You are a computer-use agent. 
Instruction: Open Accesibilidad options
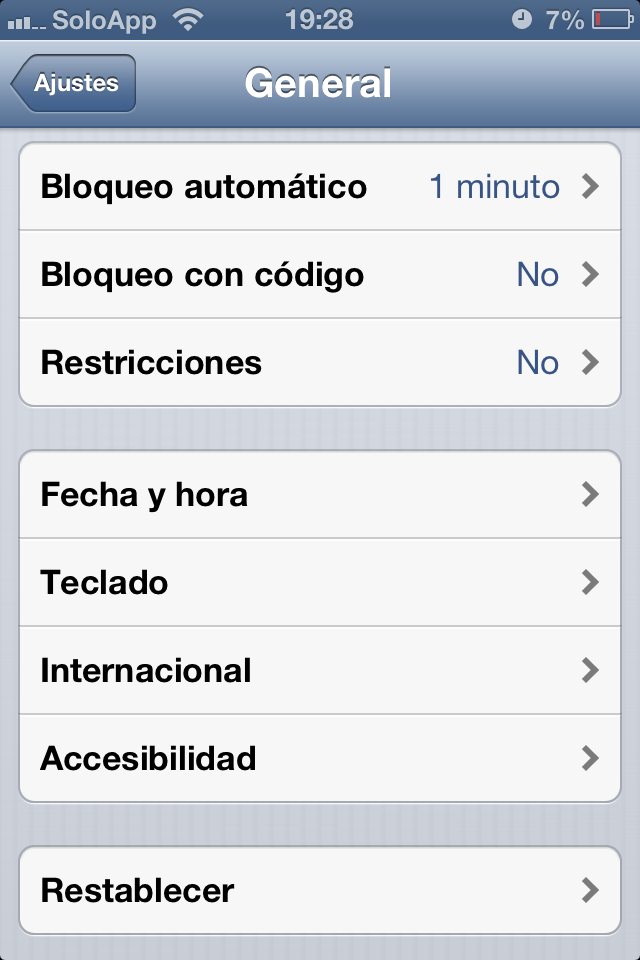point(320,758)
